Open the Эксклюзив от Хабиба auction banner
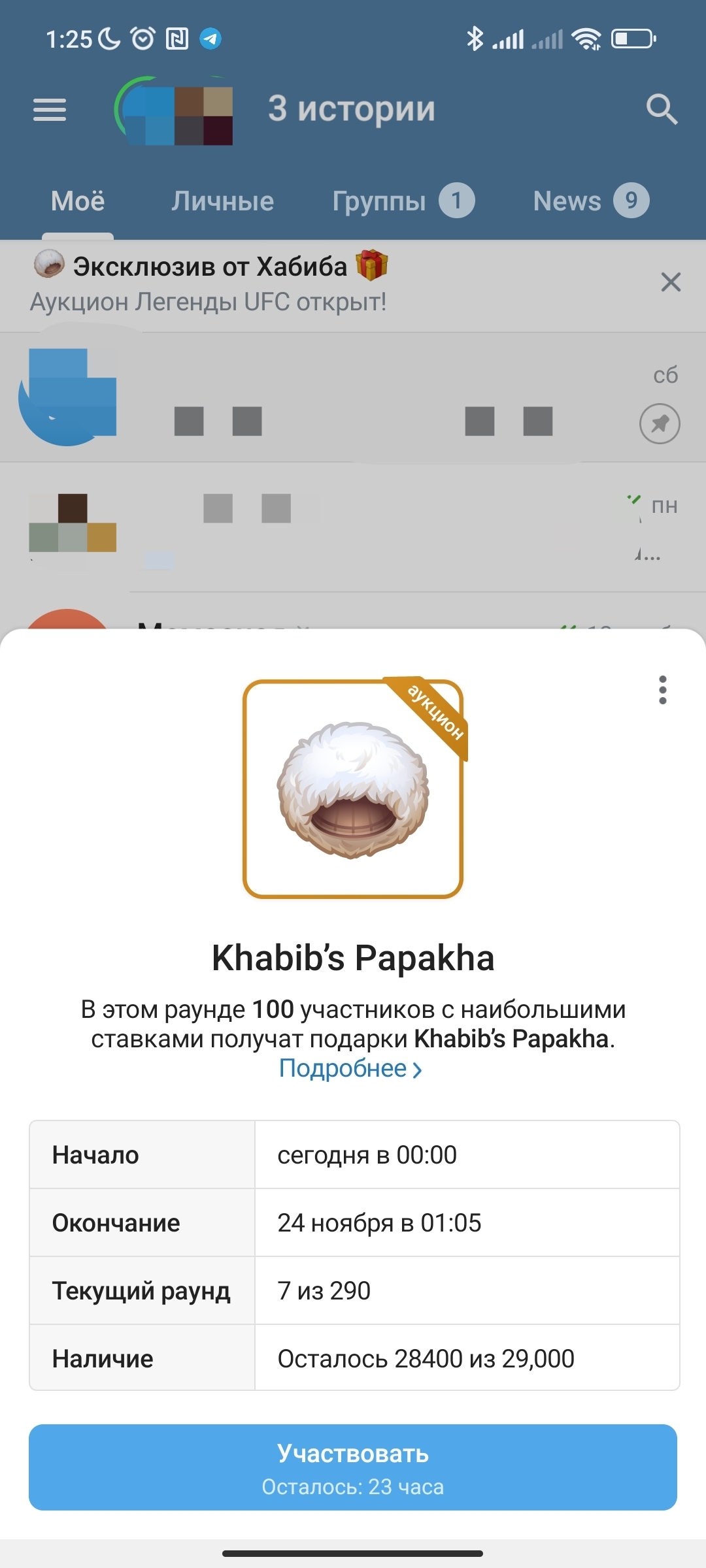Viewport: 706px width, 1568px height. [x=261, y=284]
